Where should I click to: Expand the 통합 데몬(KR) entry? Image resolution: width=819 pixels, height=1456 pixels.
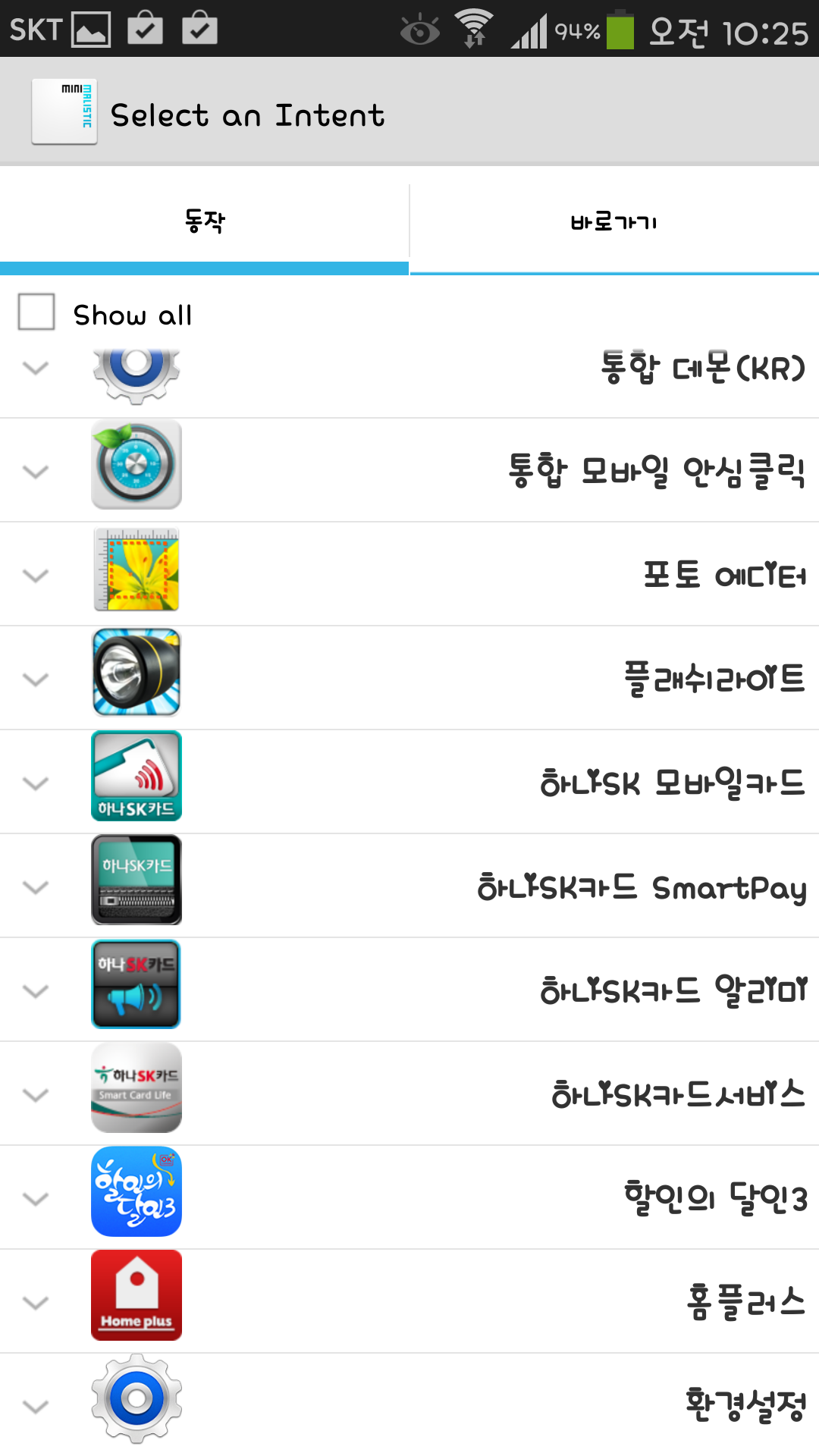coord(36,369)
